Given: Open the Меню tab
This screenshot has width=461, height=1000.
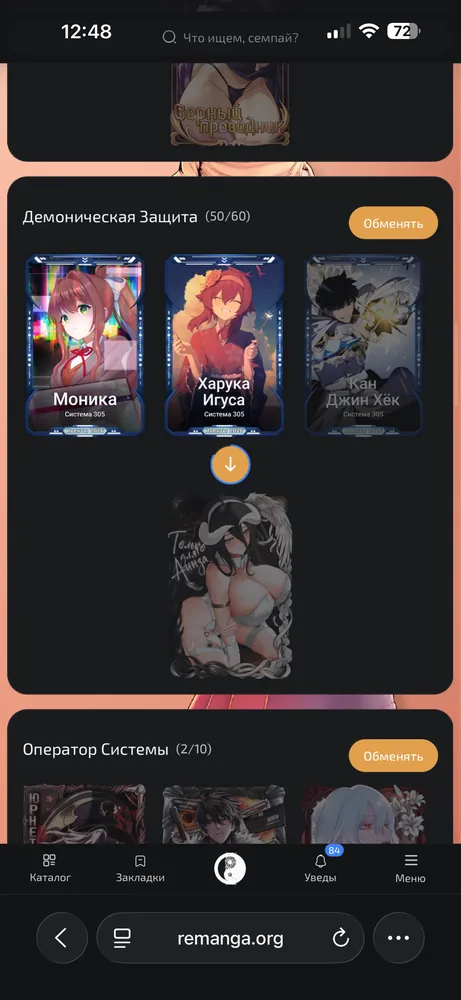Looking at the screenshot, I should tap(410, 869).
